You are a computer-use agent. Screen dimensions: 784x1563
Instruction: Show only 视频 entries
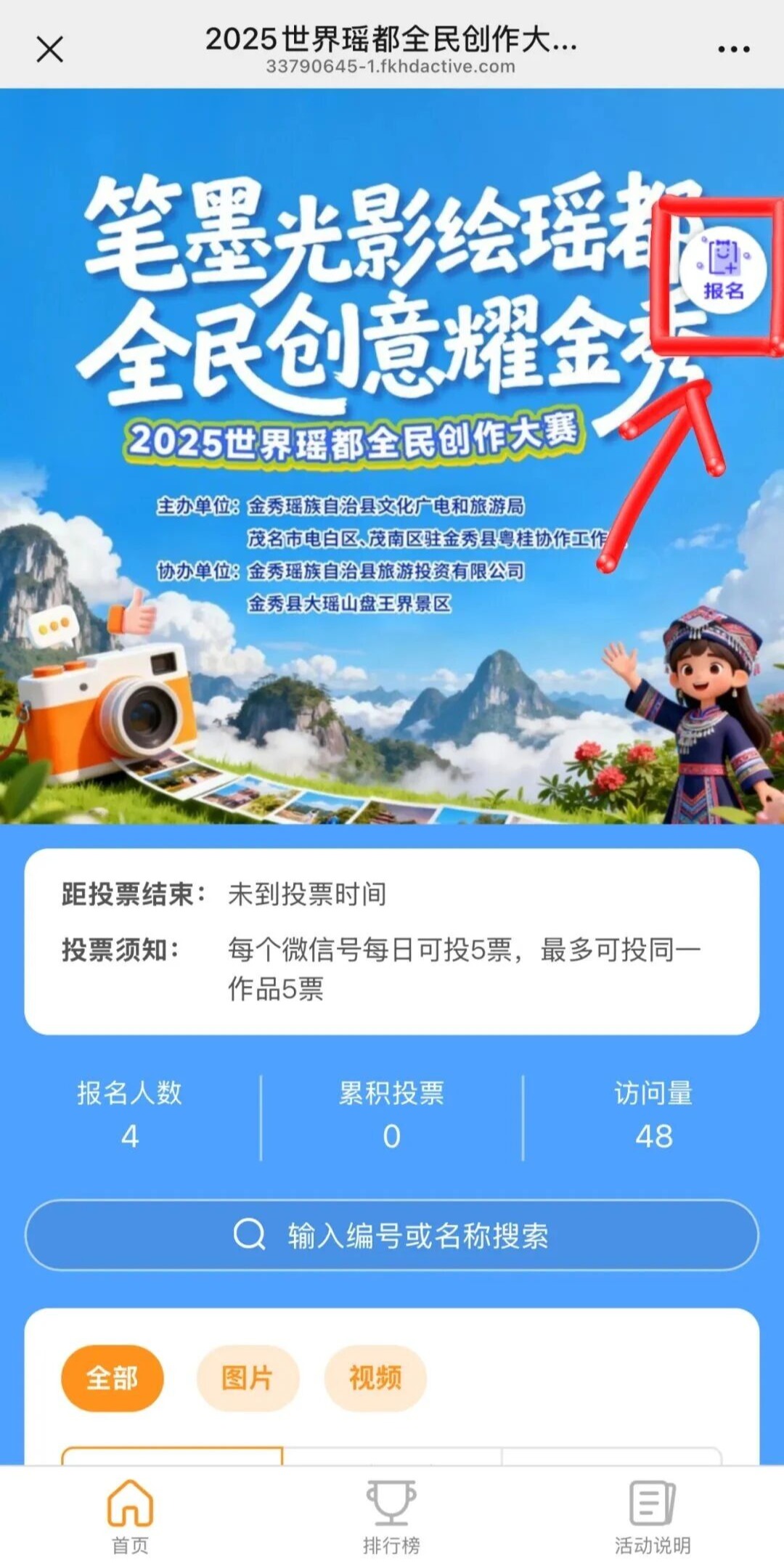pos(375,1377)
